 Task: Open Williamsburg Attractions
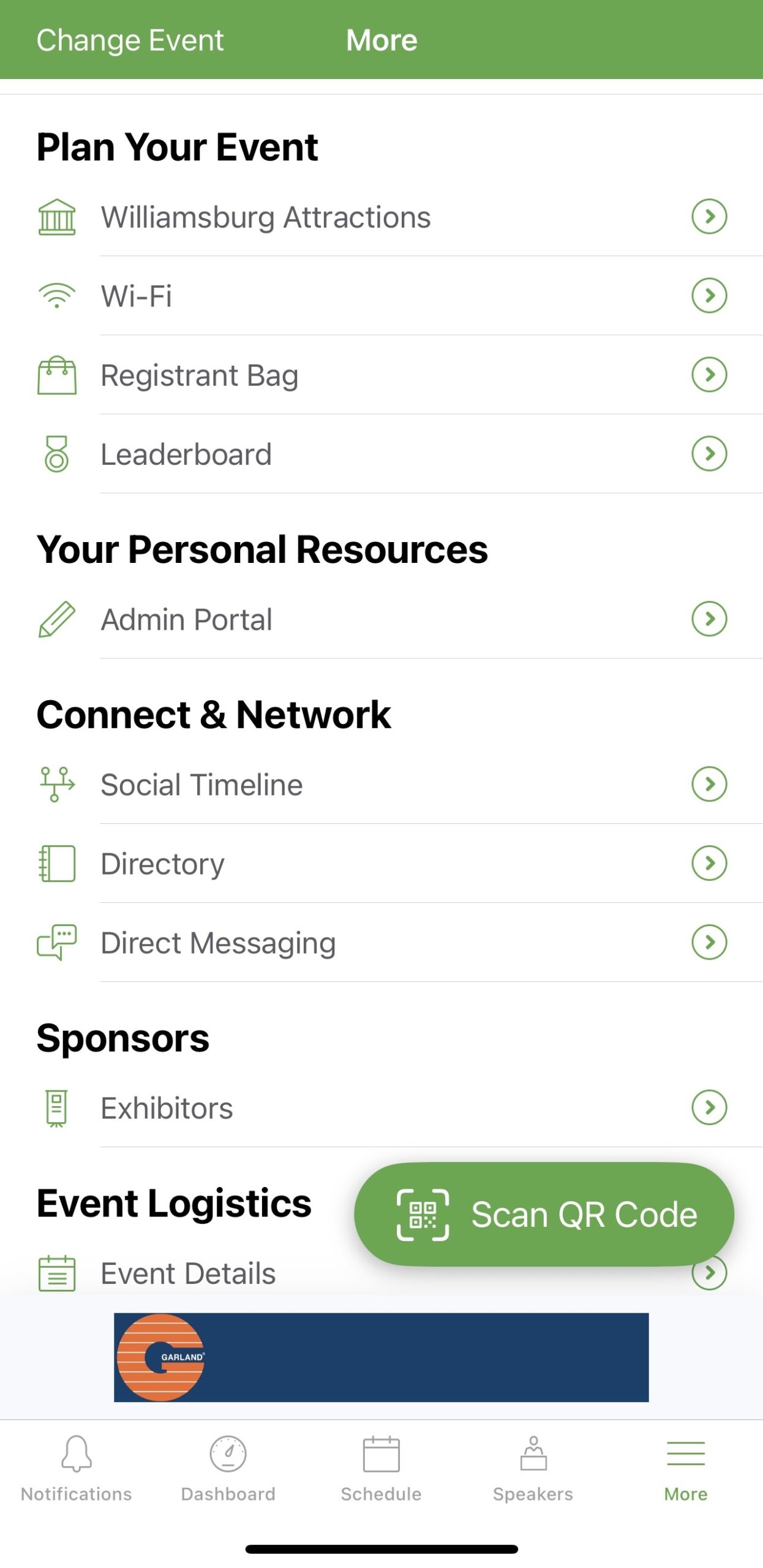[x=266, y=217]
